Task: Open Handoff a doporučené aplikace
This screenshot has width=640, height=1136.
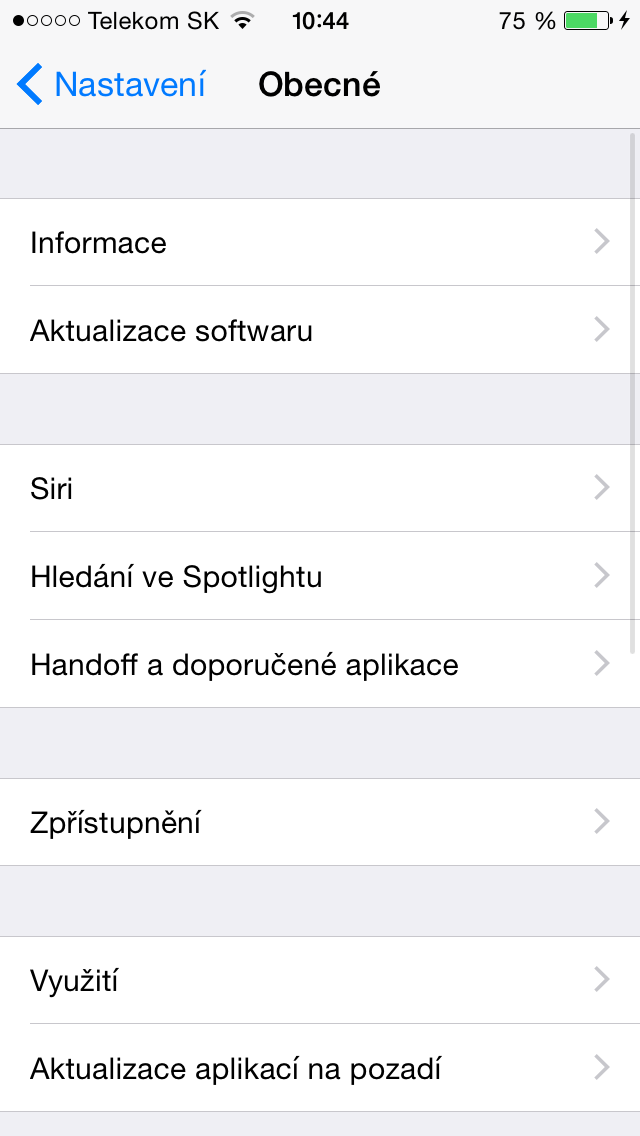Action: click(320, 664)
